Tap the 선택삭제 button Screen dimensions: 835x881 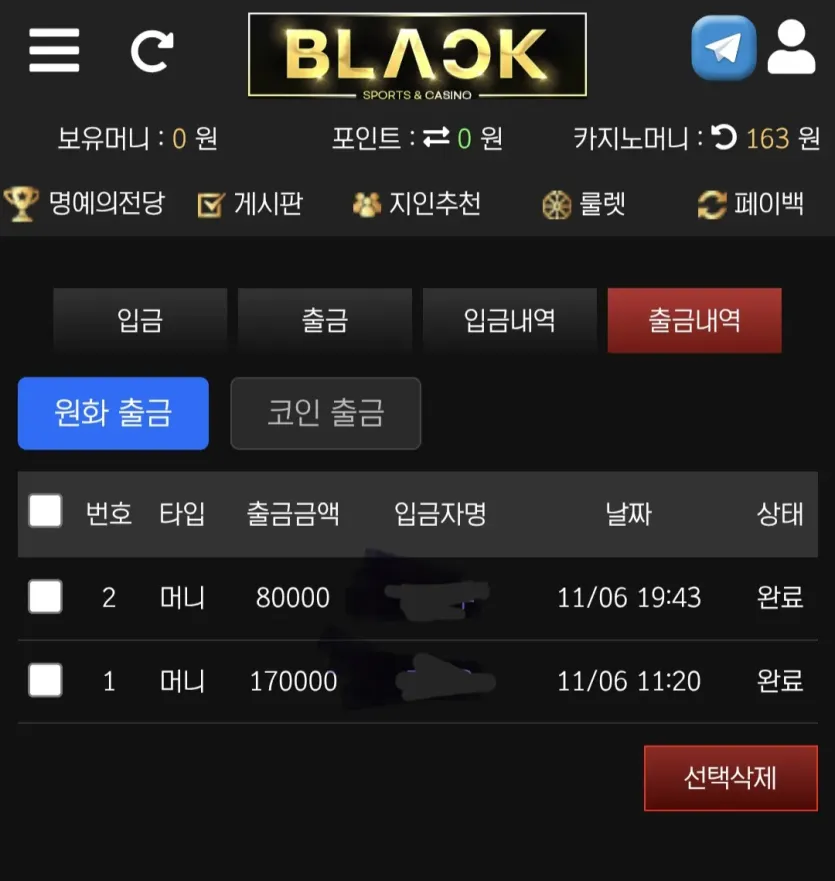730,778
